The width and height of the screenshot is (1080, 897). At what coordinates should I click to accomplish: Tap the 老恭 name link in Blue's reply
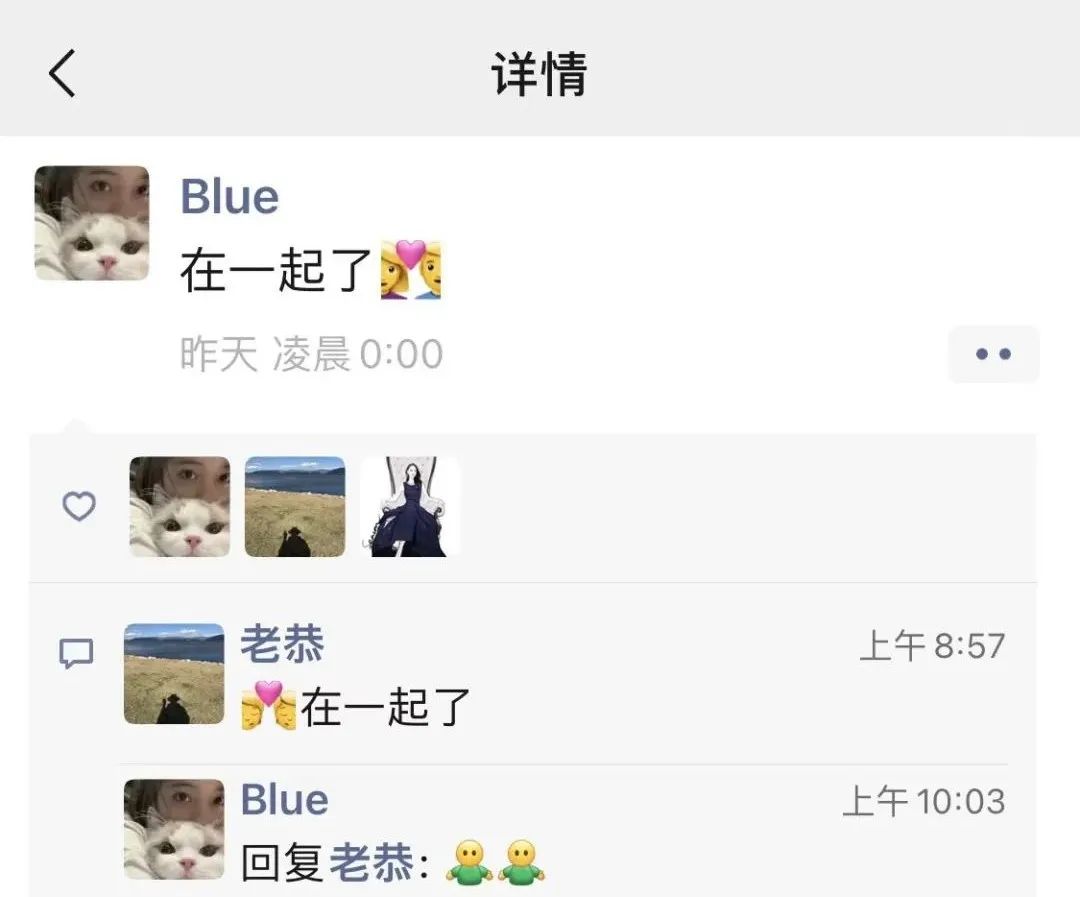[371, 861]
